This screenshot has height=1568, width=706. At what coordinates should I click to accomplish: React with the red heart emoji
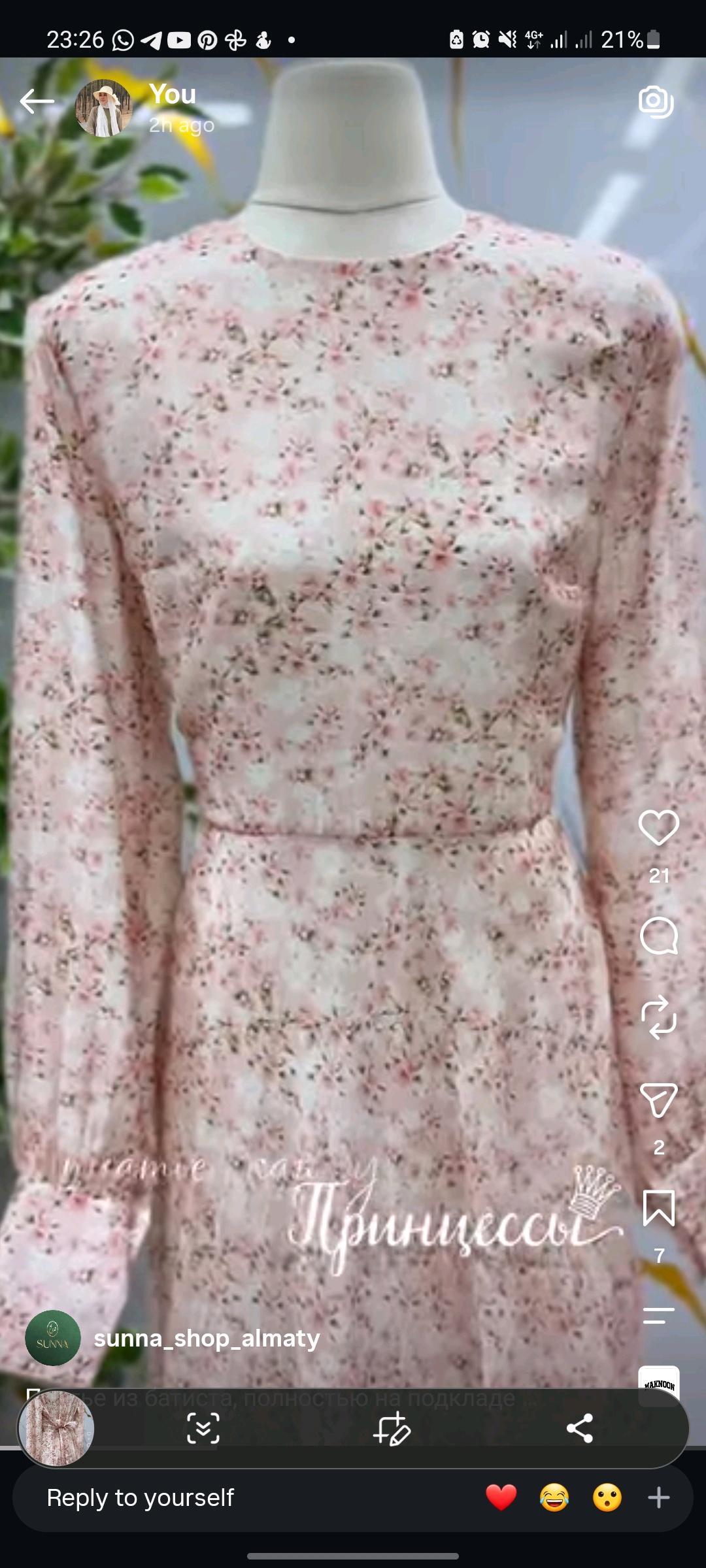tap(501, 1497)
